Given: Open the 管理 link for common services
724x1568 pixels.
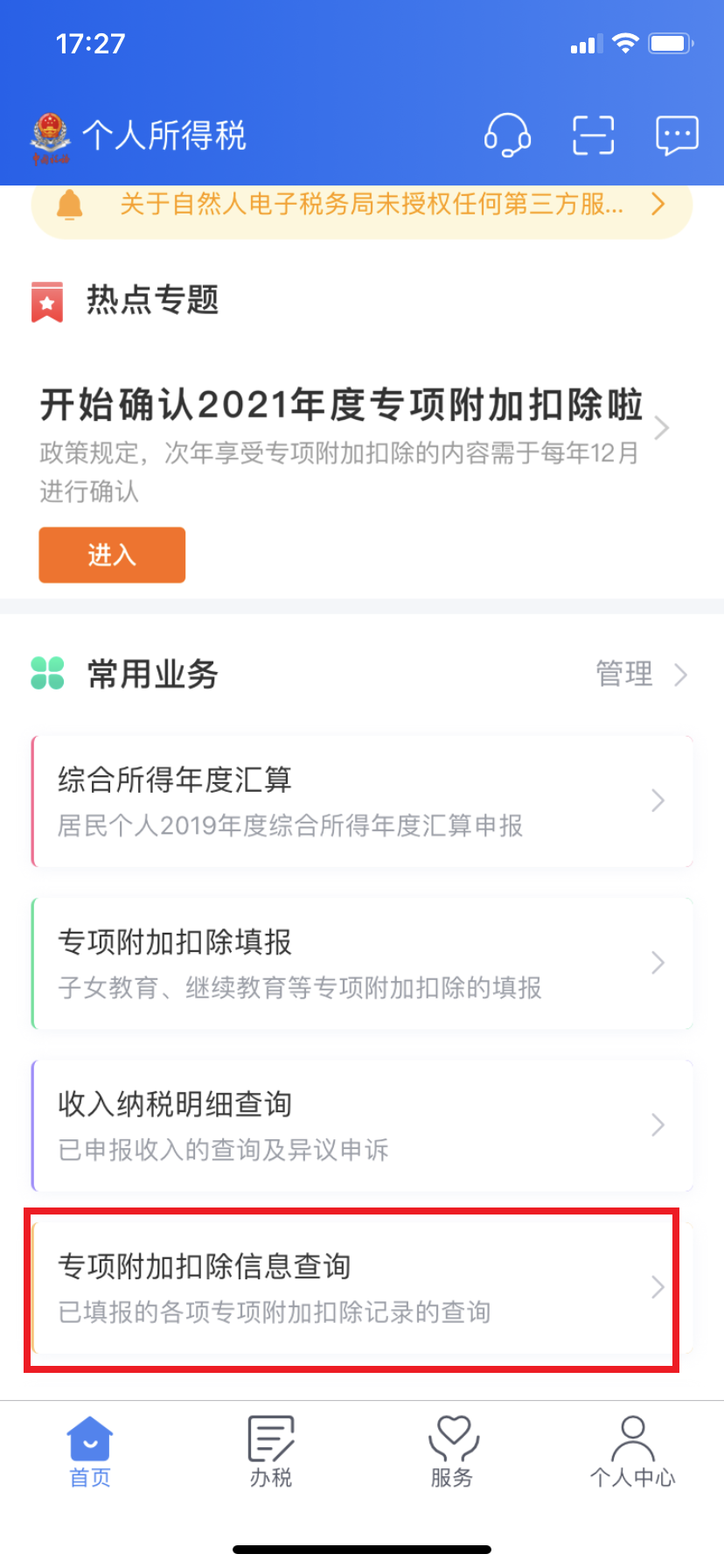Looking at the screenshot, I should tap(625, 674).
